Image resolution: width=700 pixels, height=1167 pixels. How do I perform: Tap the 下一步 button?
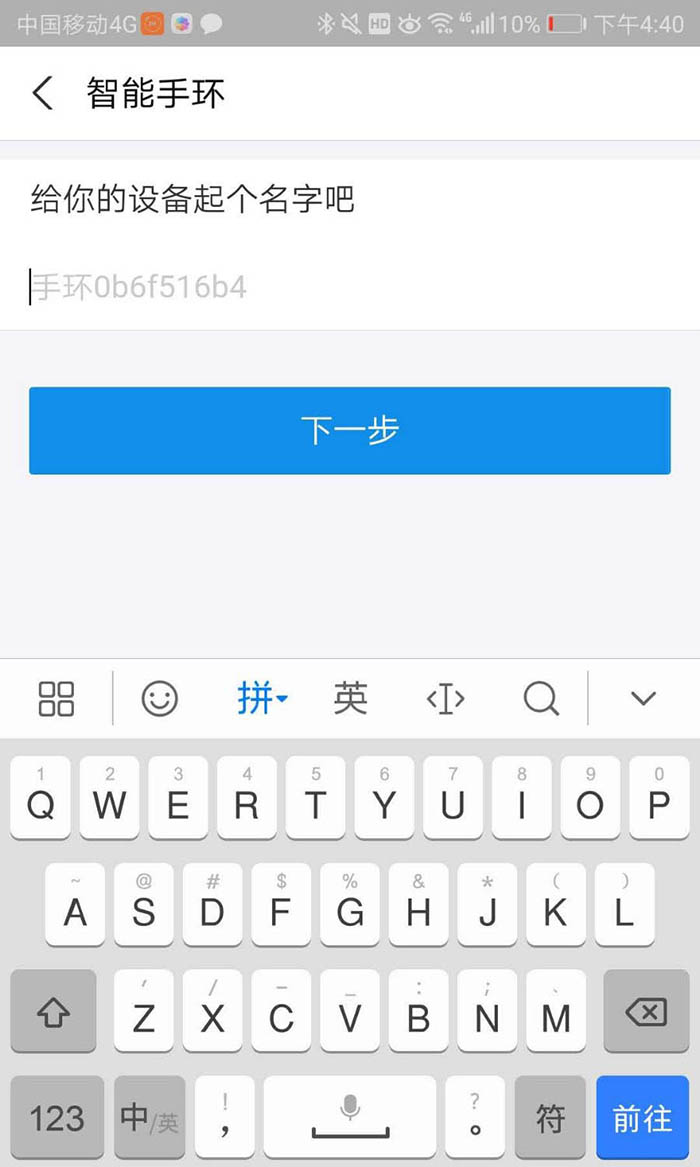350,430
